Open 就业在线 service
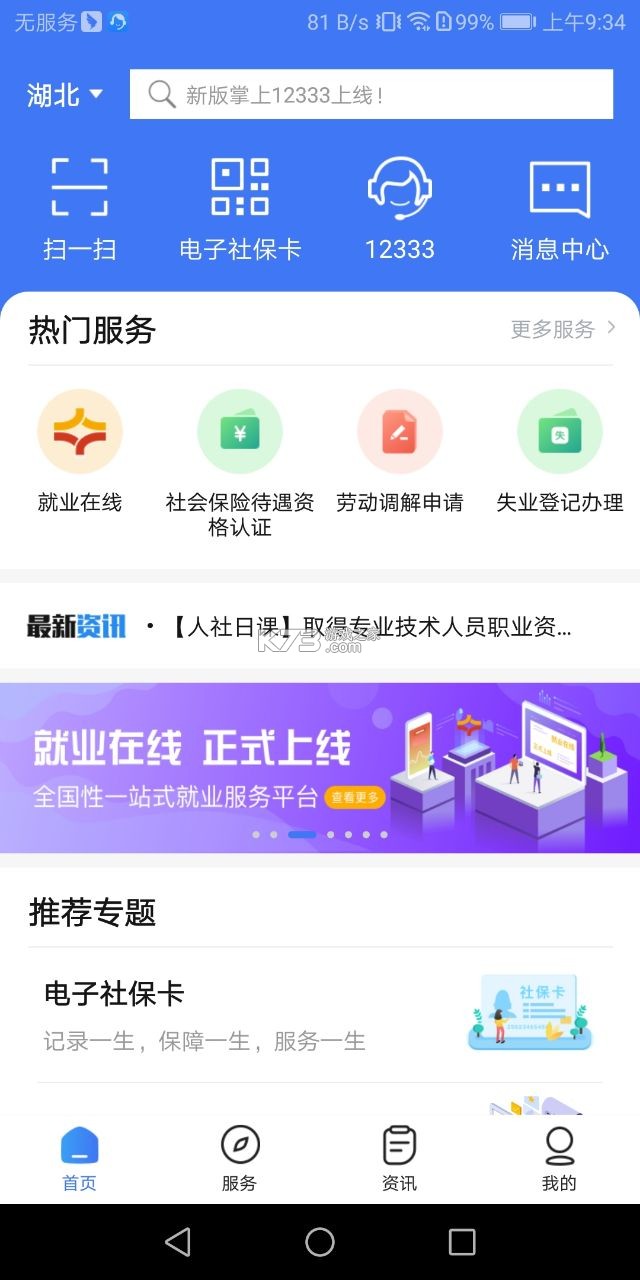This screenshot has height=1280, width=640. [x=80, y=452]
